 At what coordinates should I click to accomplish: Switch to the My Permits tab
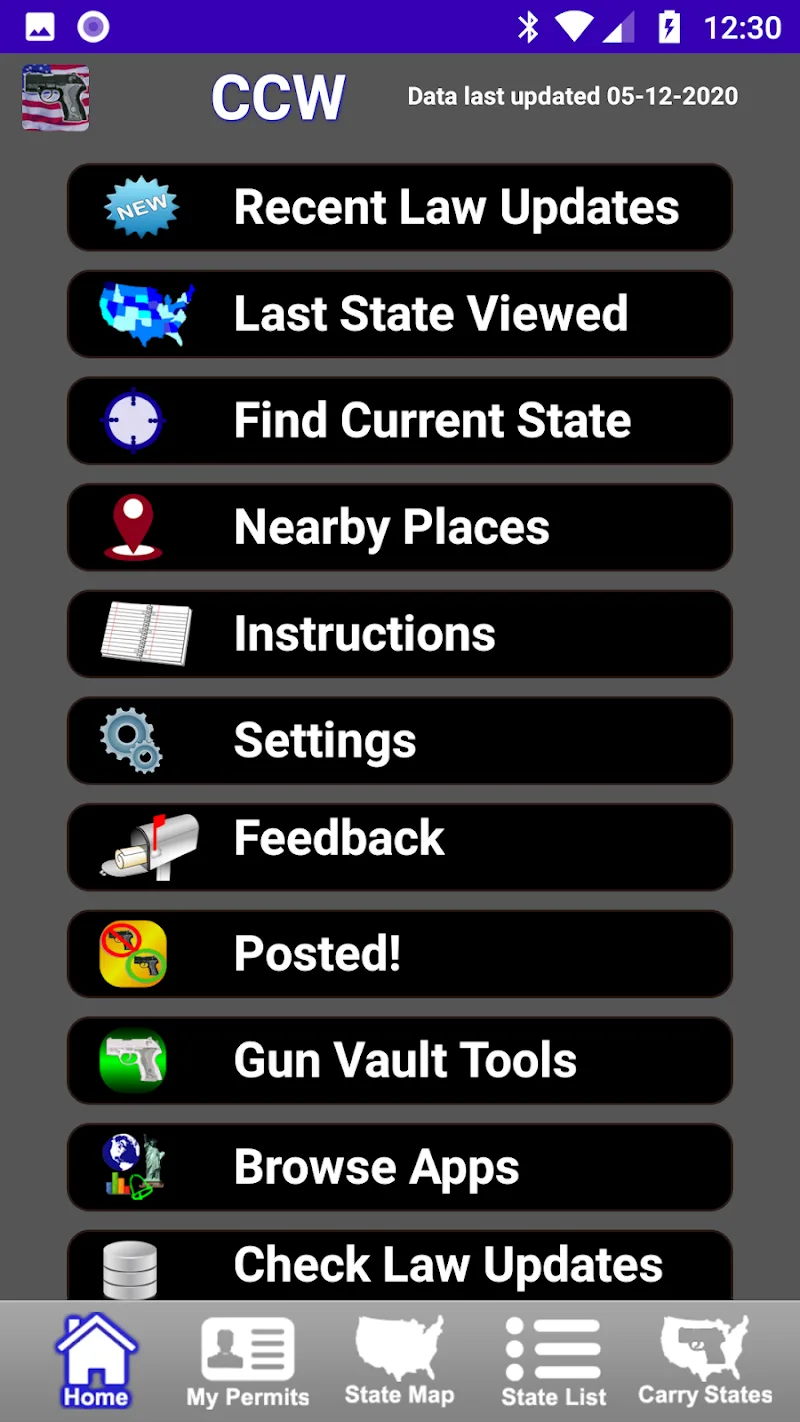(x=248, y=1362)
